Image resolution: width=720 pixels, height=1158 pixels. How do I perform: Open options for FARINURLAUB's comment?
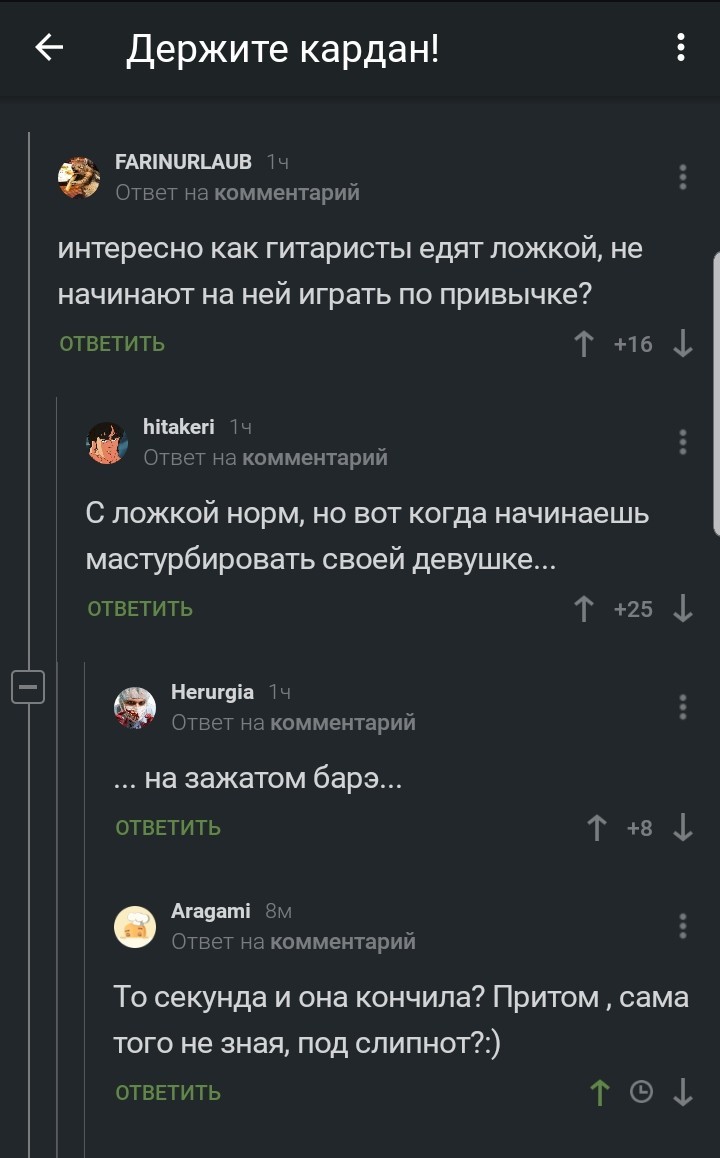click(x=683, y=177)
